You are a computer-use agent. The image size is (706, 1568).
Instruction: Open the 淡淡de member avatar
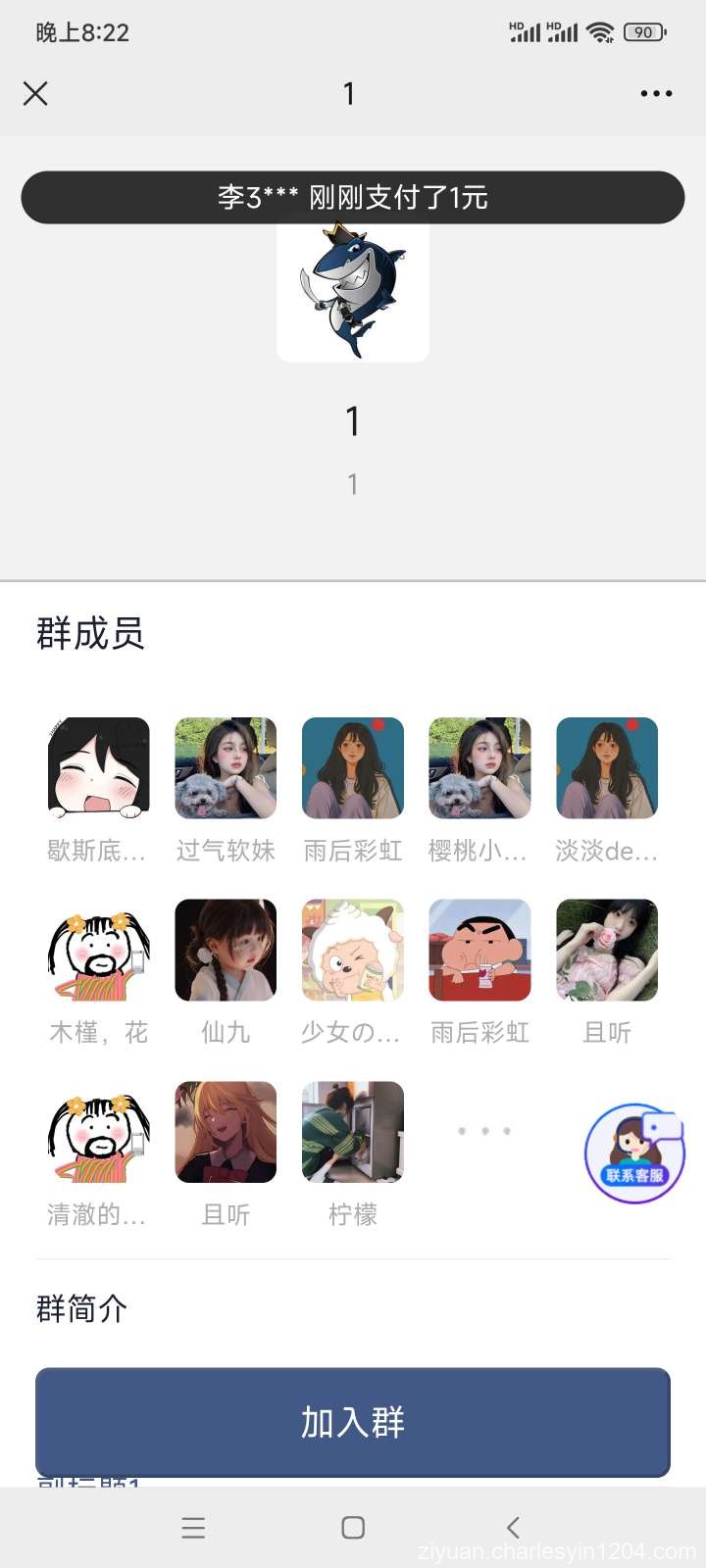[607, 768]
